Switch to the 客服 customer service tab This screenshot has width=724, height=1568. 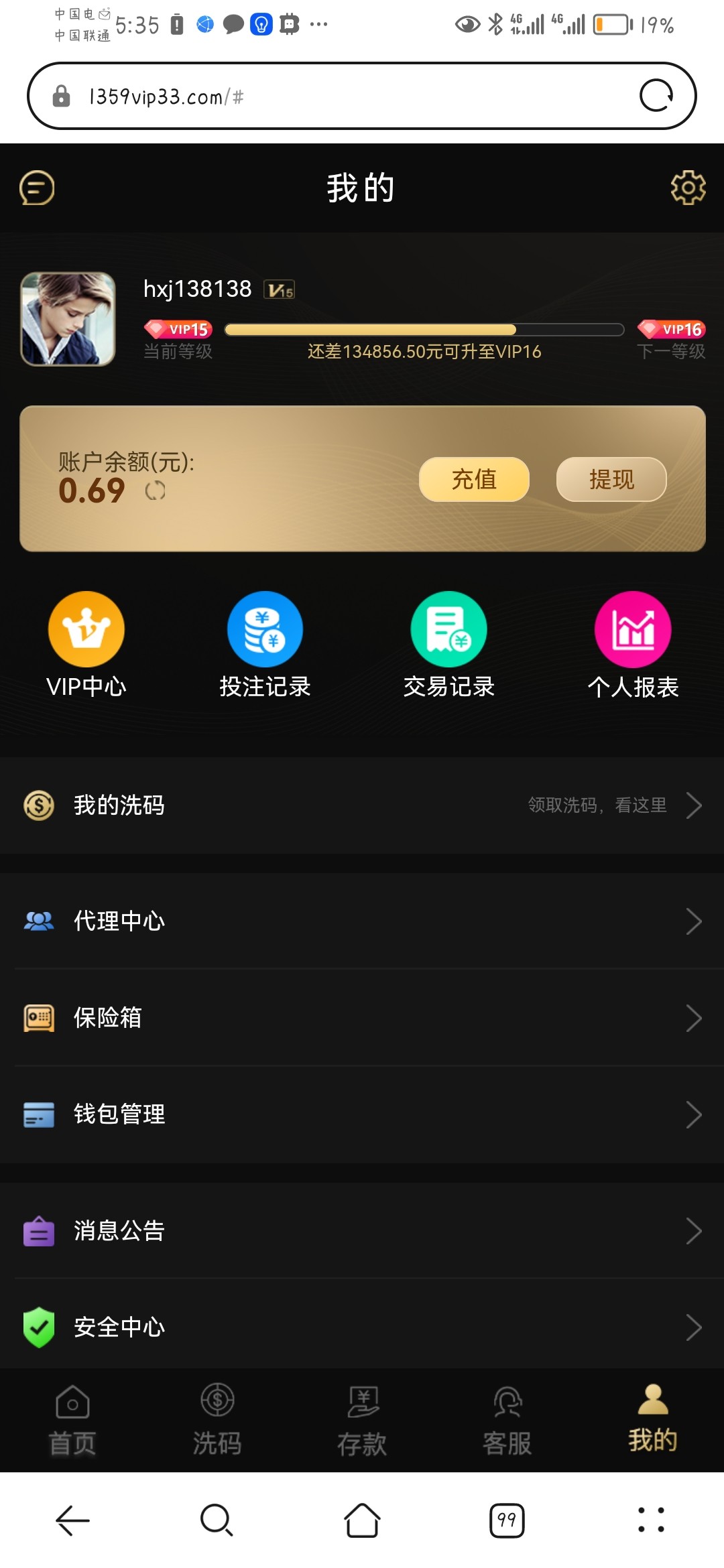click(x=507, y=1421)
